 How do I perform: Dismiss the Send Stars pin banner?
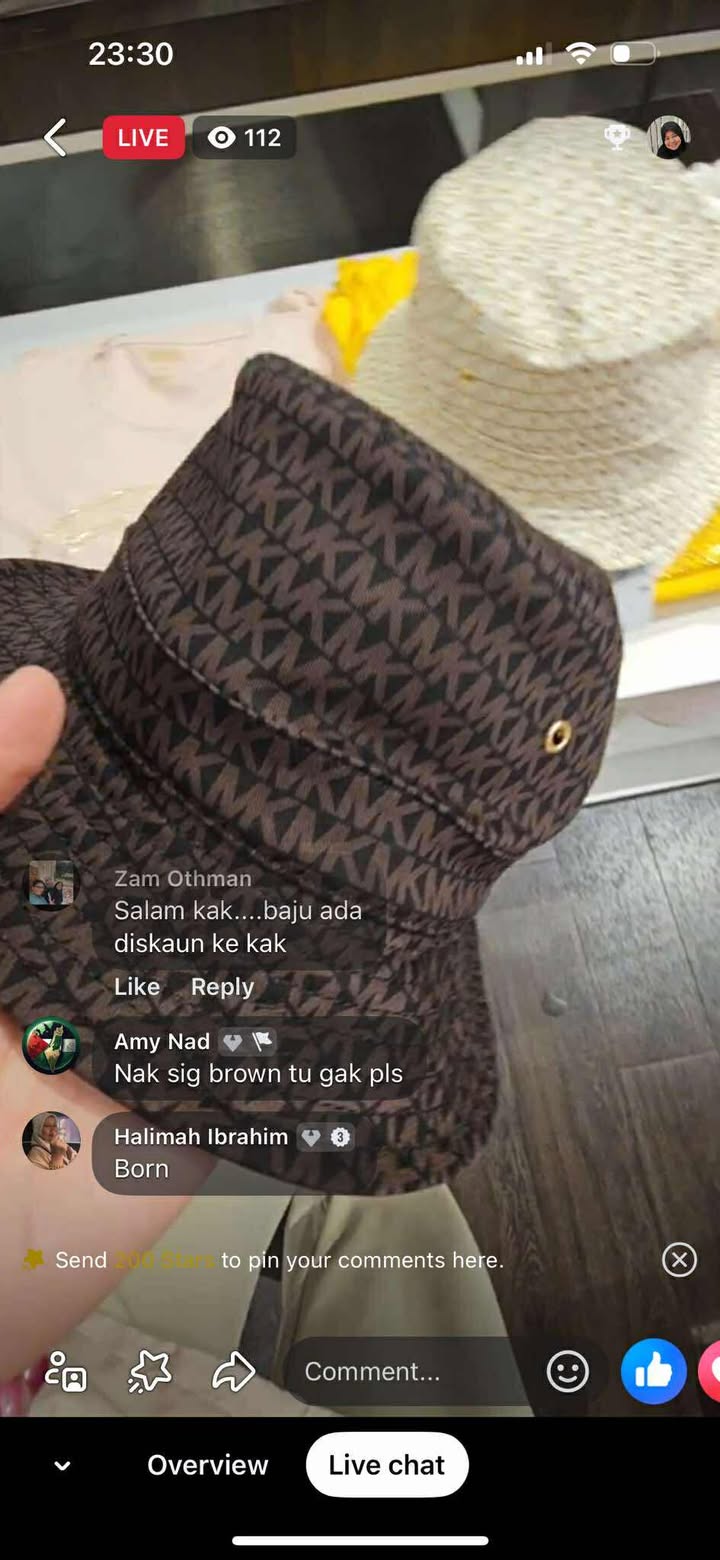[679, 1260]
